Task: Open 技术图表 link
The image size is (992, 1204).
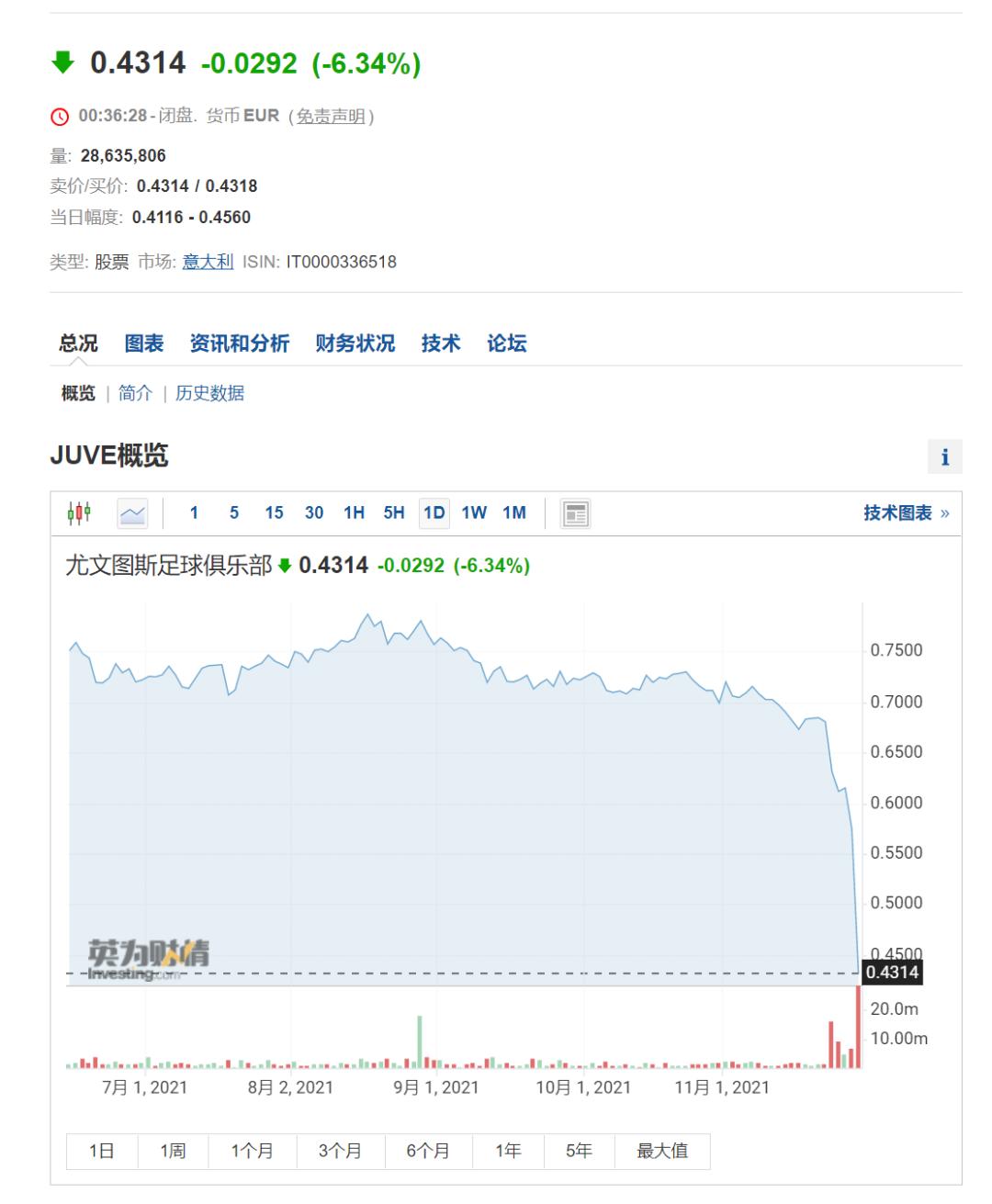Action: [x=905, y=512]
